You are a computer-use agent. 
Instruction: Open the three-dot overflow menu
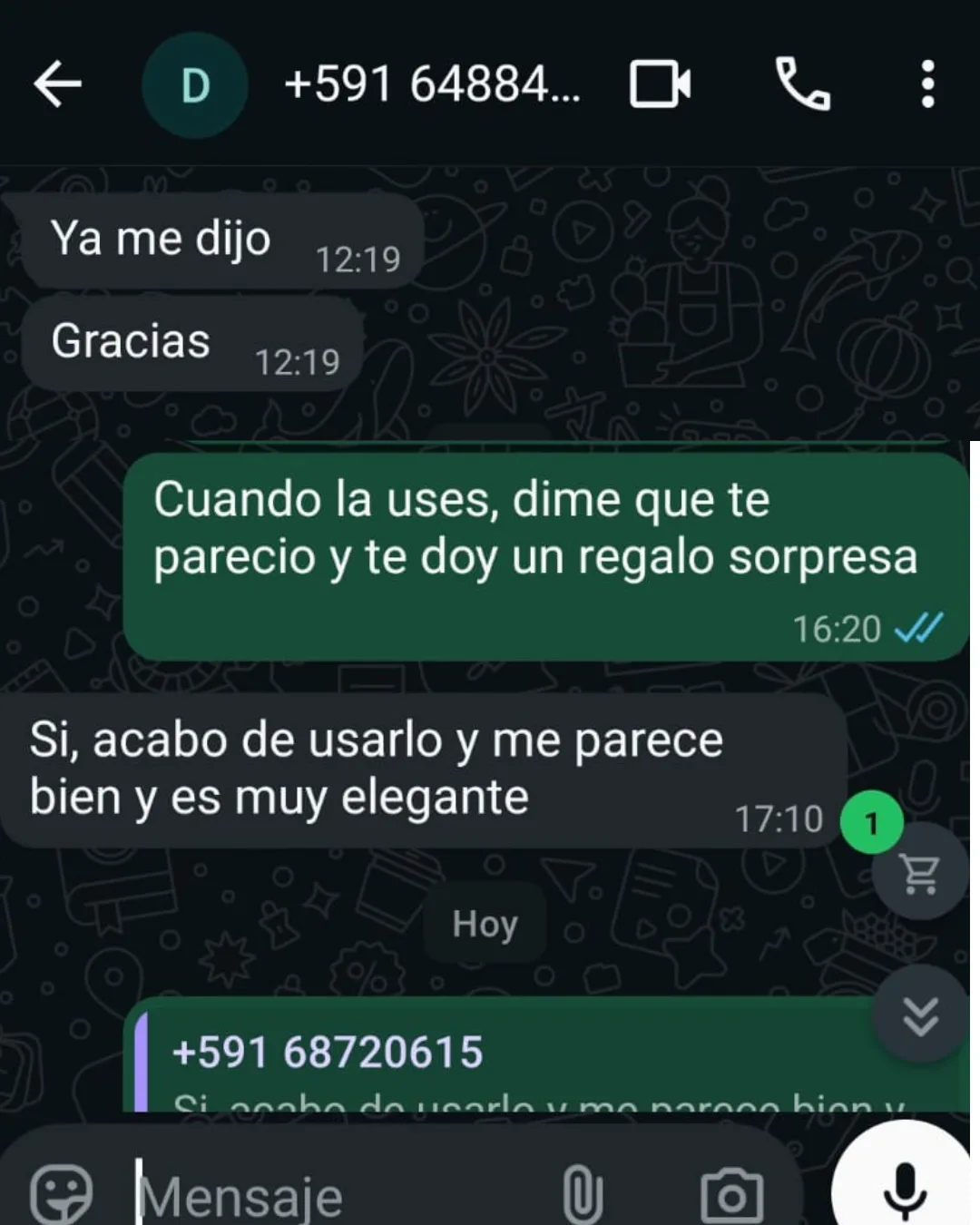coord(927,84)
